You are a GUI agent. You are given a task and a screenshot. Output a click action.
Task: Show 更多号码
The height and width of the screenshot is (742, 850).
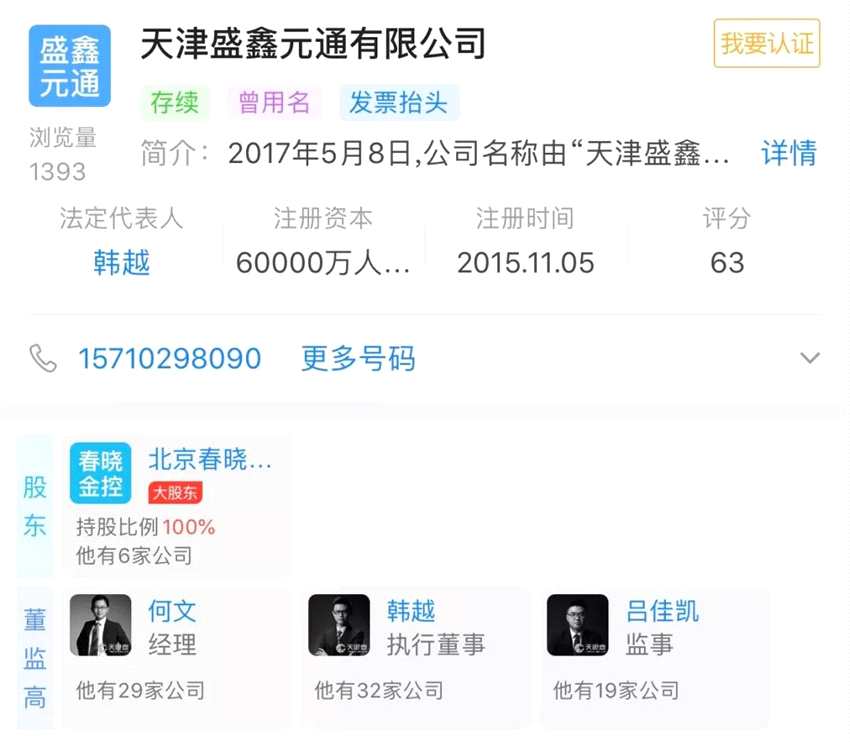click(x=358, y=358)
